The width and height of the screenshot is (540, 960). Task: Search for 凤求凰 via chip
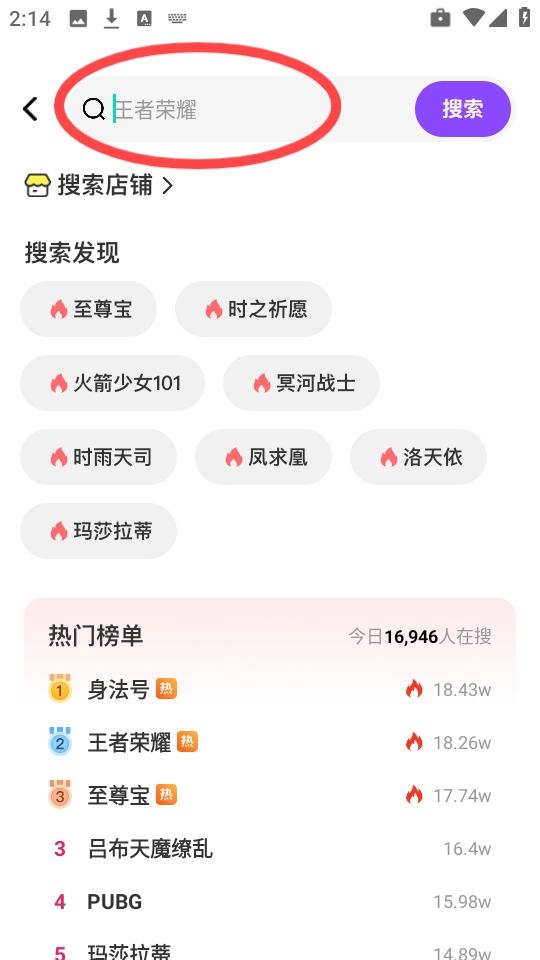263,457
